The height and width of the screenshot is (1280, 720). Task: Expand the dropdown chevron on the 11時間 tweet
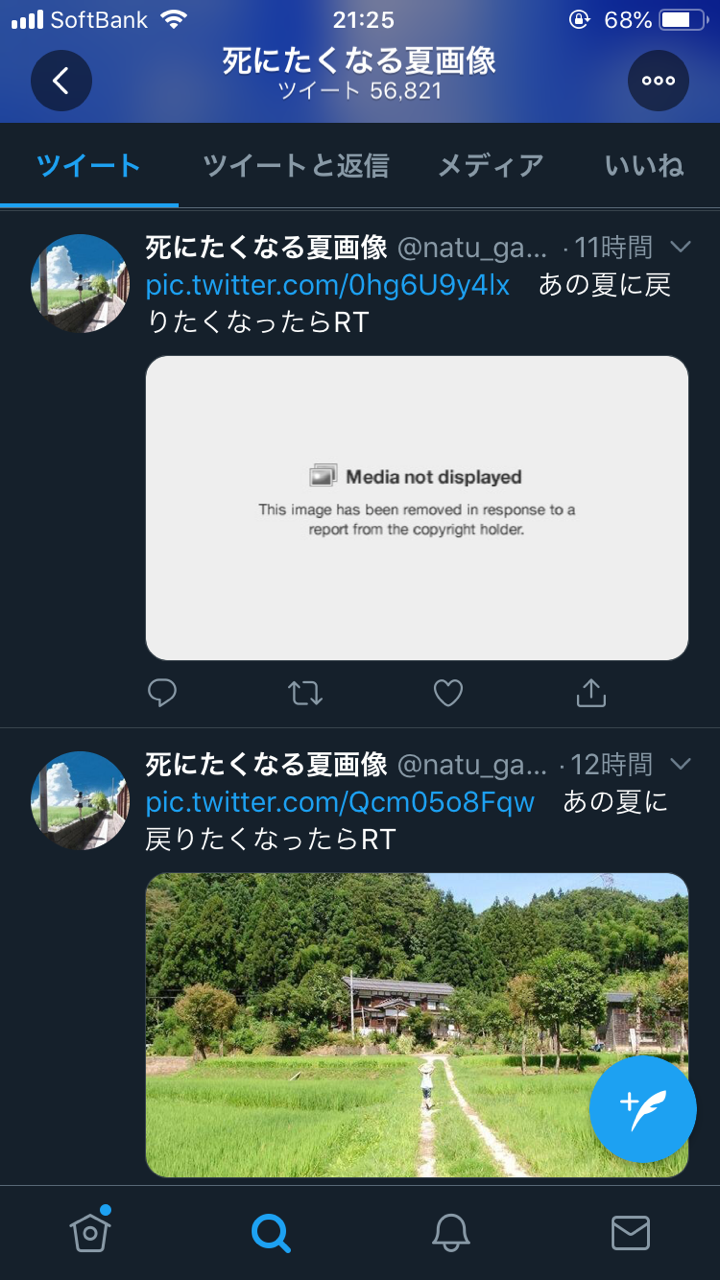pos(682,248)
